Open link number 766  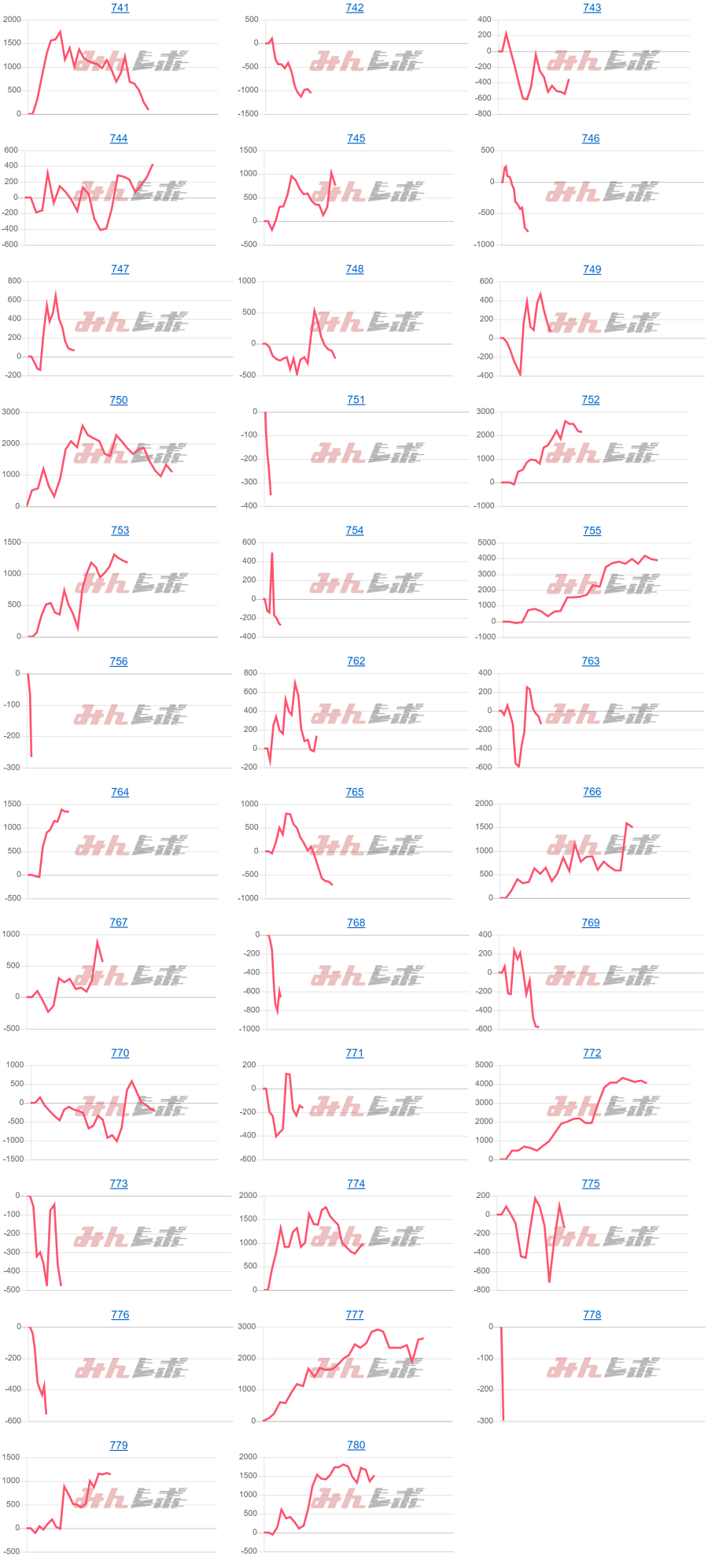point(592,792)
